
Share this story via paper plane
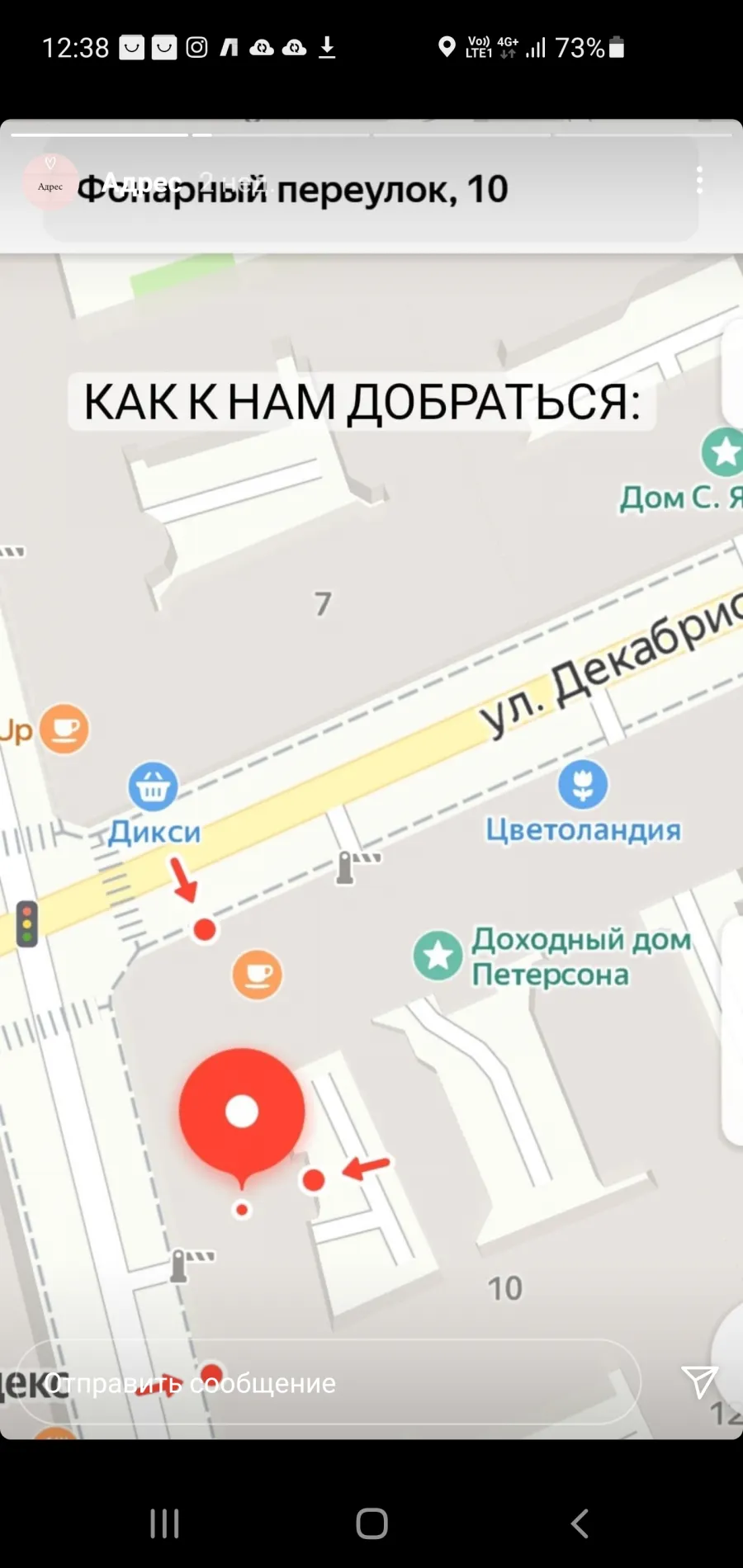699,1381
